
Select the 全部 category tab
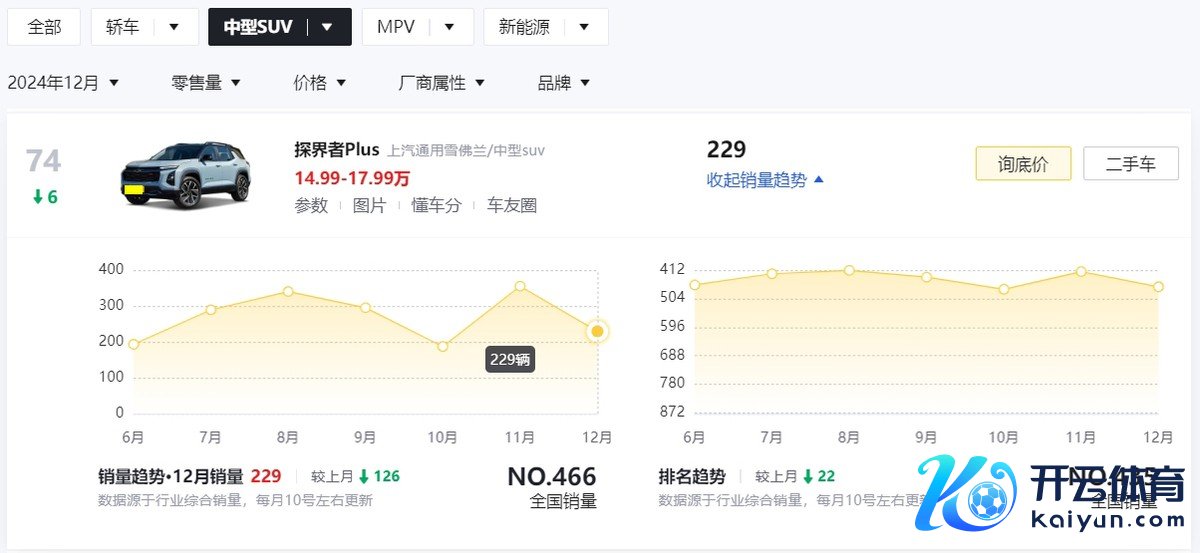(44, 27)
